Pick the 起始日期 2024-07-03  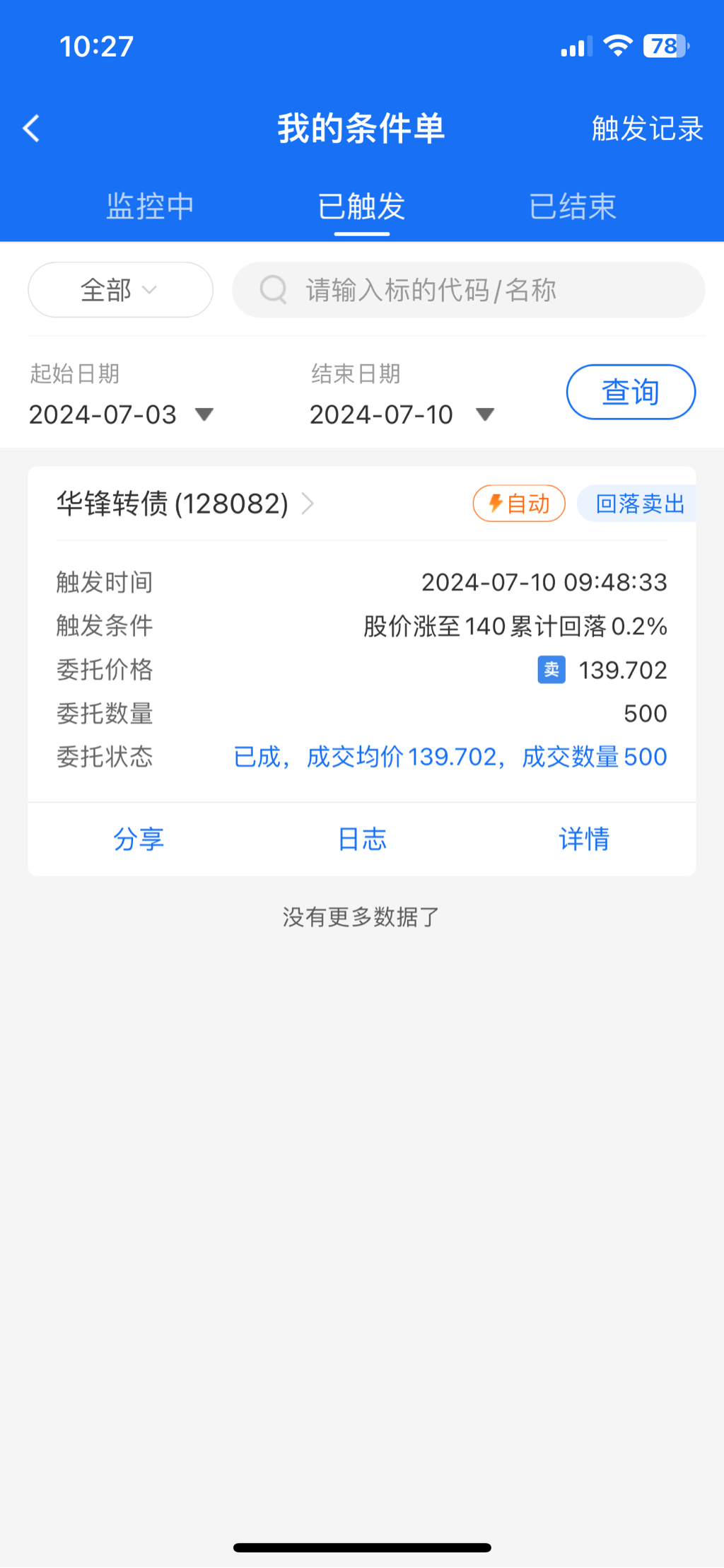[120, 414]
